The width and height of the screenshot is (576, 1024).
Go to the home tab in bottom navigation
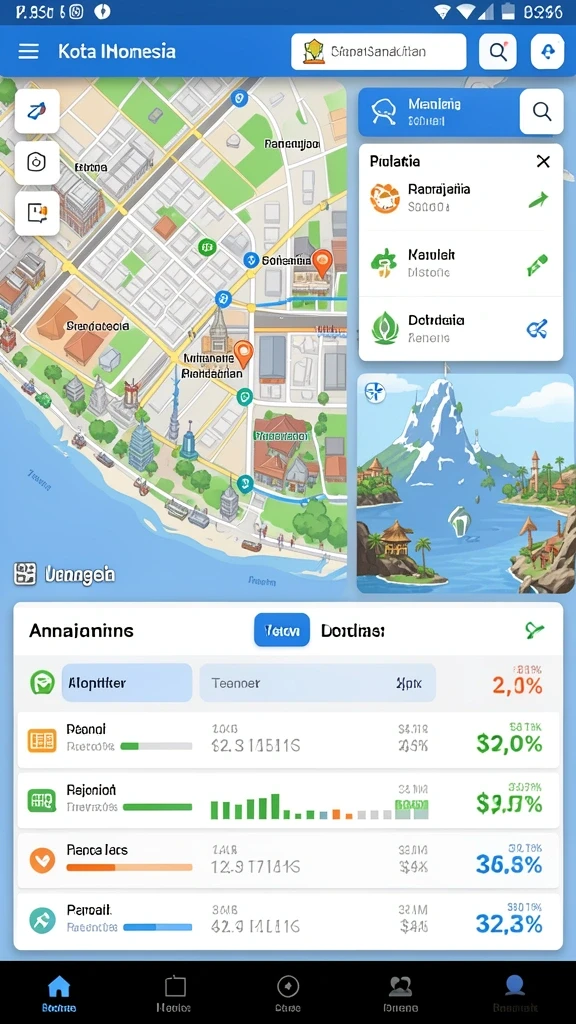pos(59,993)
